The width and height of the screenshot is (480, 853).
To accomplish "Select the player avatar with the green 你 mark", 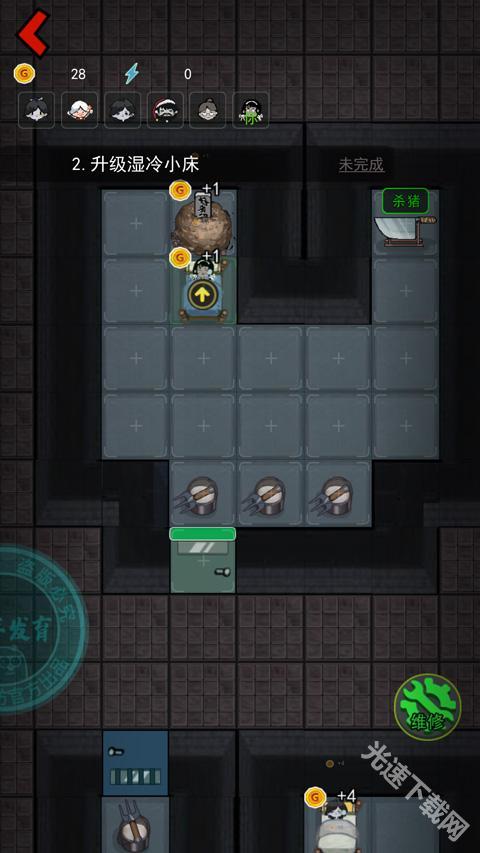I will point(250,110).
